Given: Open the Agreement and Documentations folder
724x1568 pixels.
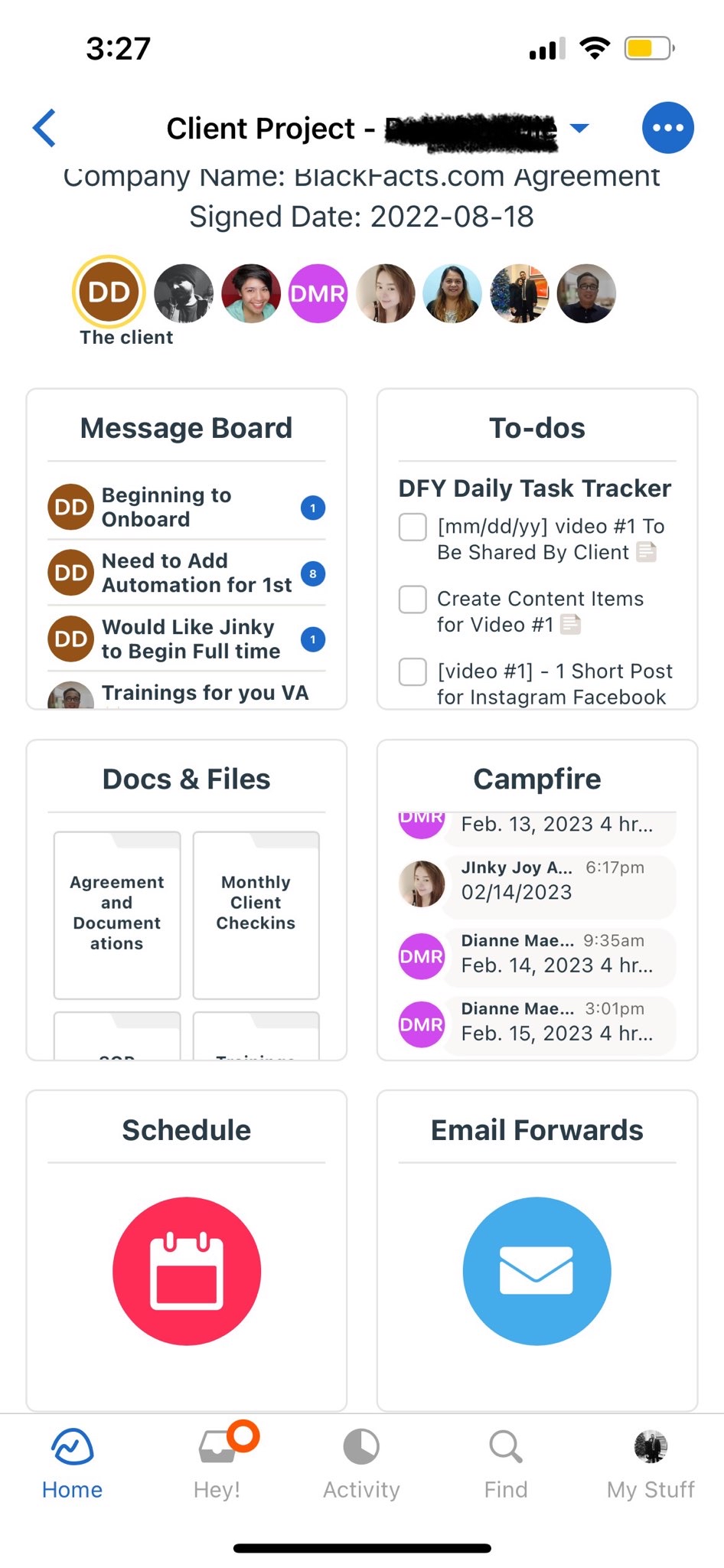Looking at the screenshot, I should point(117,915).
